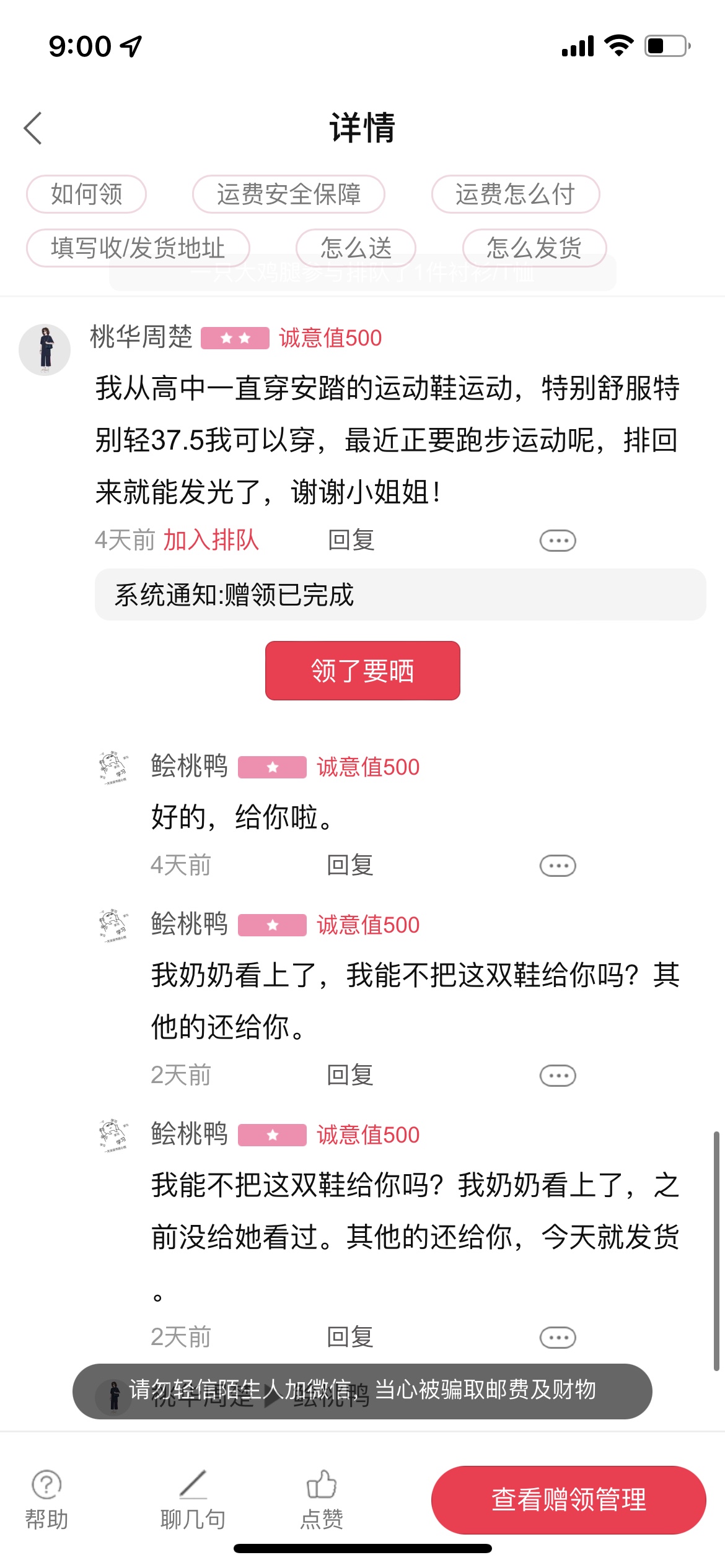The width and height of the screenshot is (725, 1568).
Task: Choose the 填写收/发货地址 chip
Action: [x=138, y=248]
